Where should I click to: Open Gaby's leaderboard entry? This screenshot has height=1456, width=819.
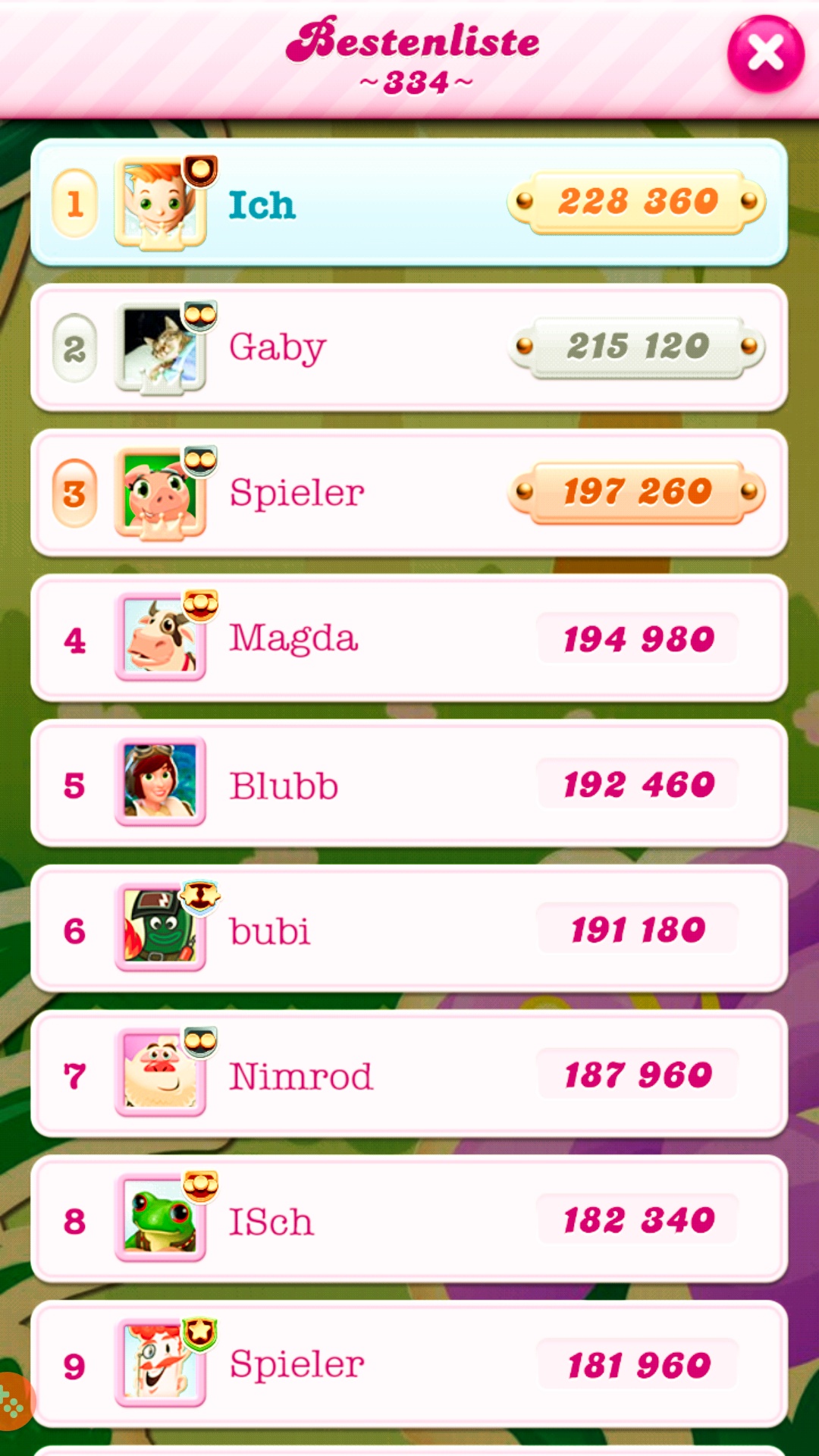coord(409,348)
